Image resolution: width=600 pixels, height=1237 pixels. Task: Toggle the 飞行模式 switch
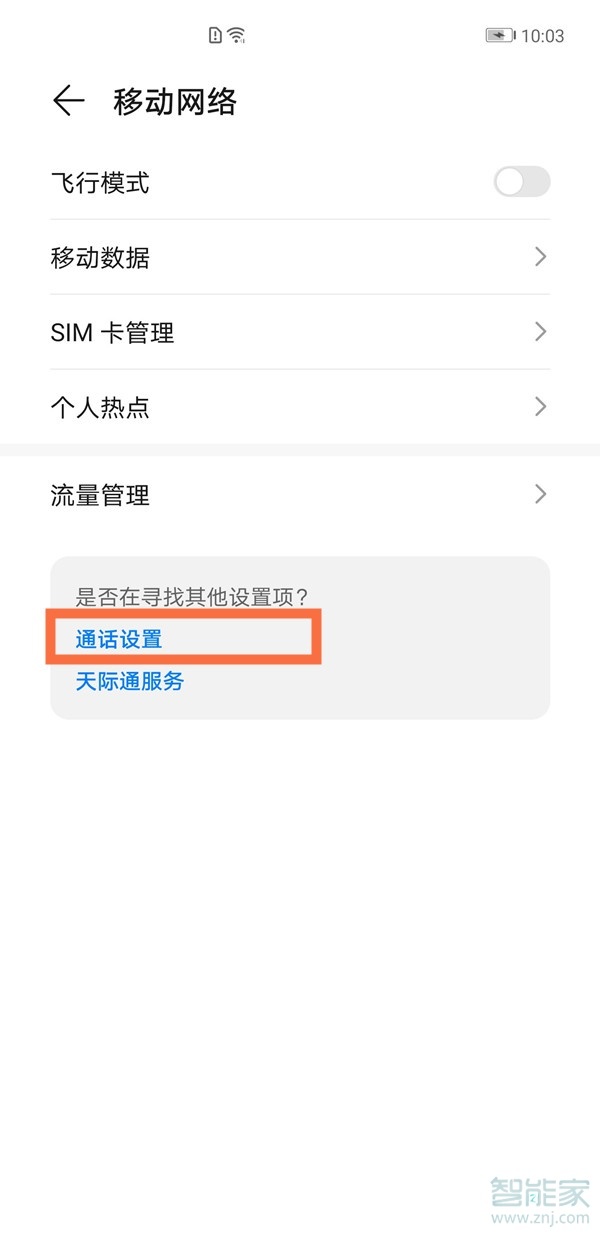click(x=521, y=182)
